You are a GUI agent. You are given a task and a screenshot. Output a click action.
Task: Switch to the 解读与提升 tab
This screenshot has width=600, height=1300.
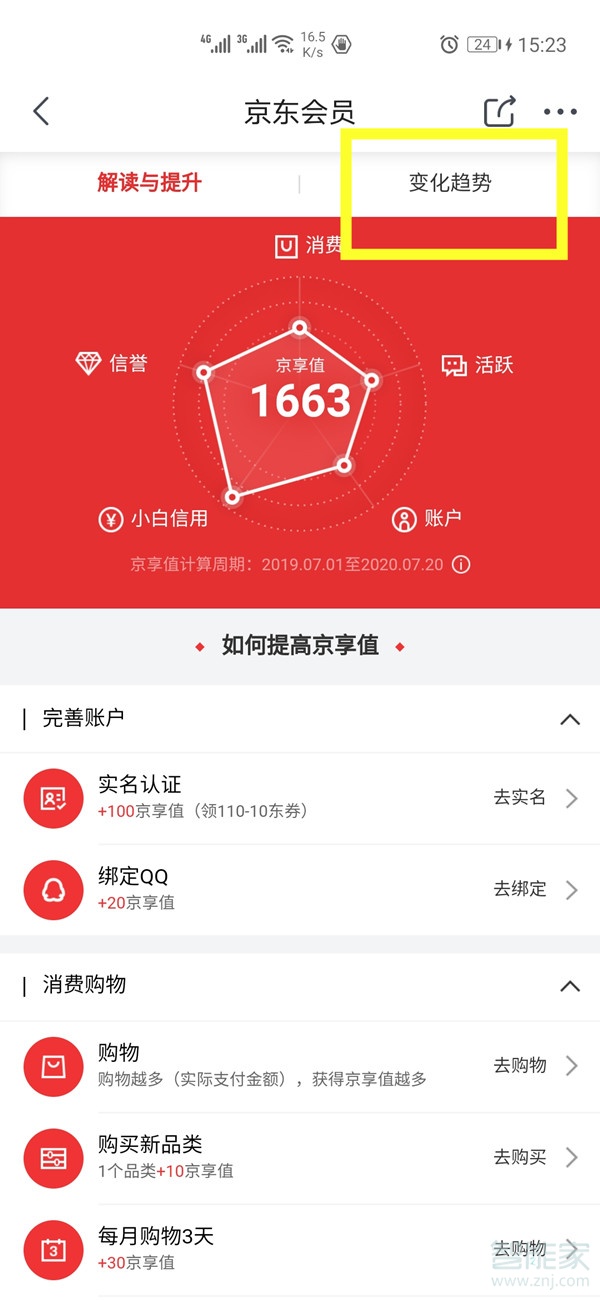pos(150,183)
